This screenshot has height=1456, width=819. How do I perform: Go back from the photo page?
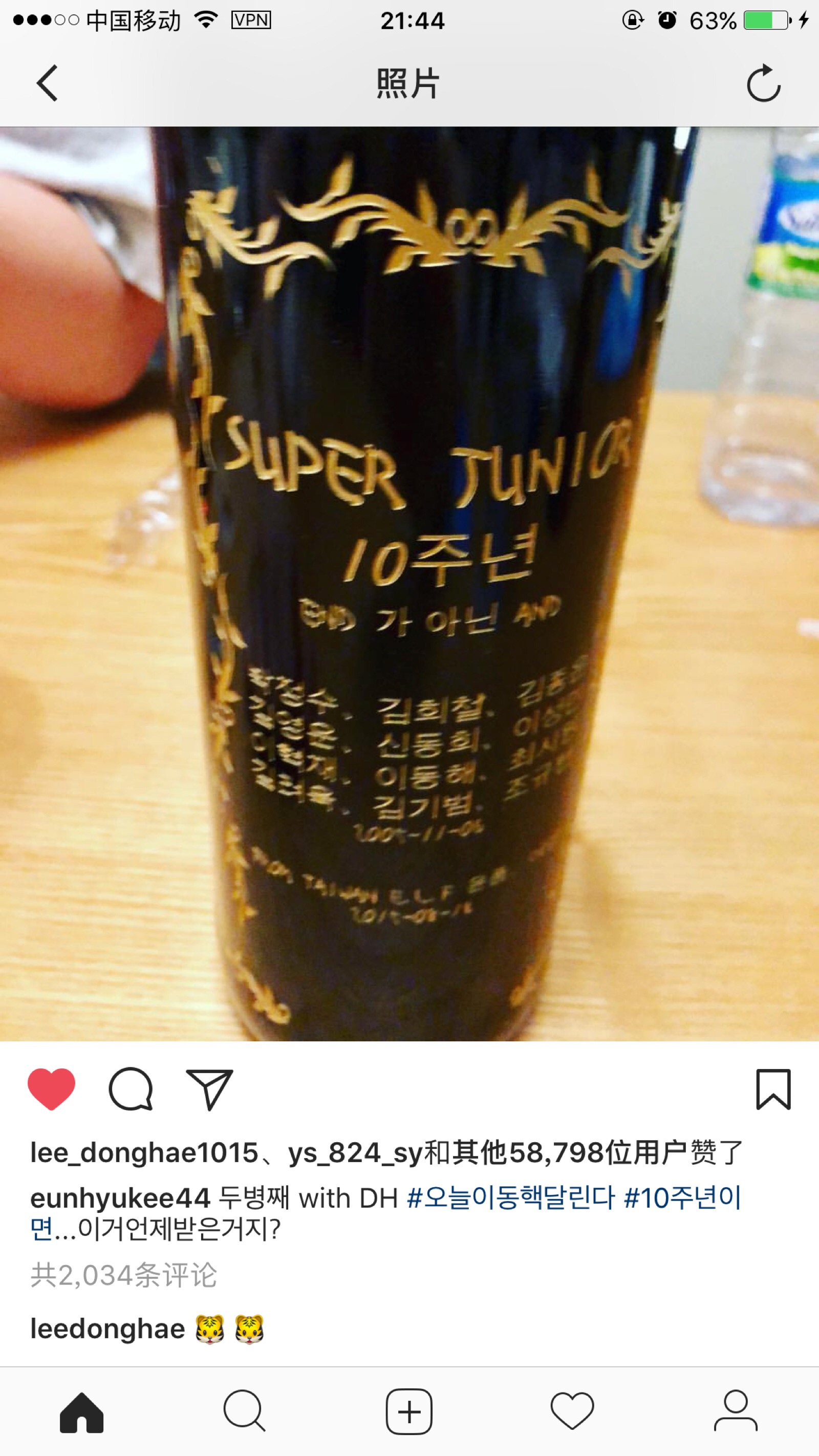(x=47, y=83)
